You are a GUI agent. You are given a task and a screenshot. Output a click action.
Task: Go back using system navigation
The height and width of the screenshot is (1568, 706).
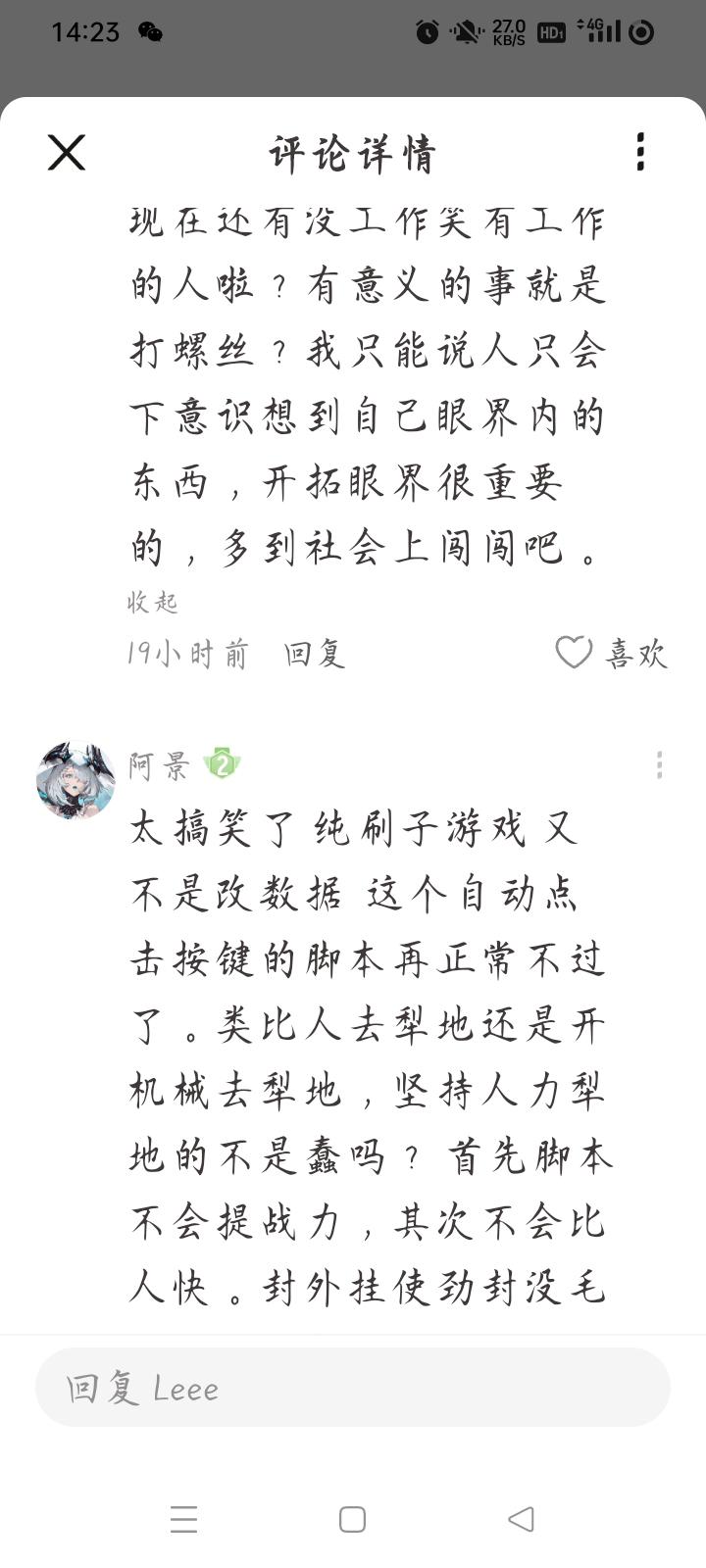[x=521, y=1519]
